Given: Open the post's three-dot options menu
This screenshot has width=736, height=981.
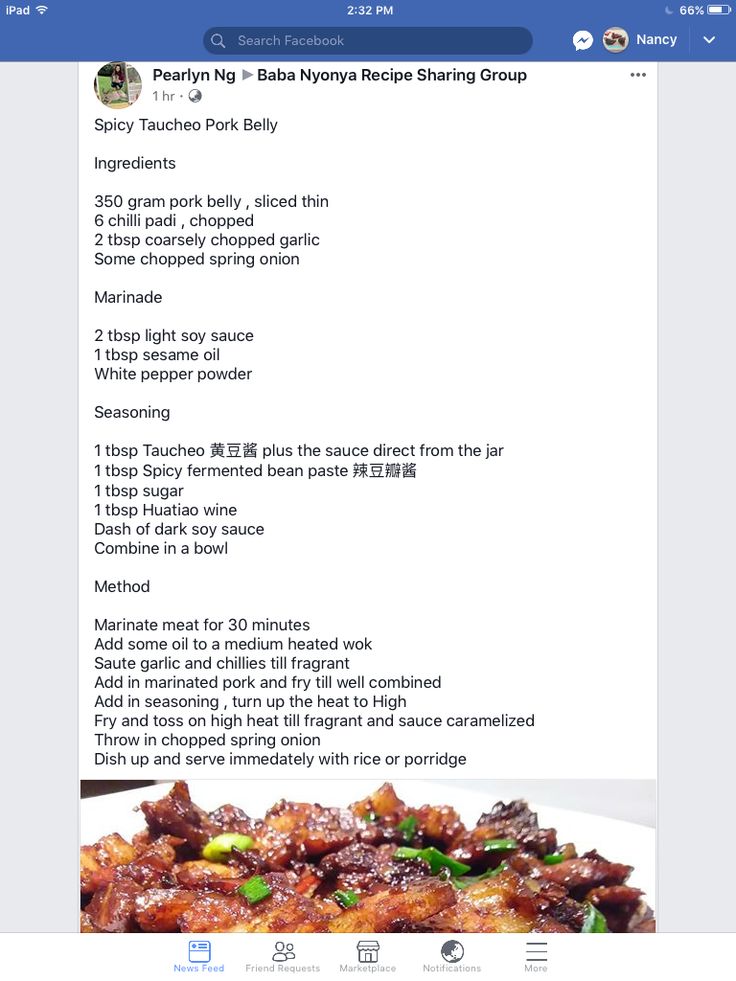Looking at the screenshot, I should pyautogui.click(x=638, y=76).
